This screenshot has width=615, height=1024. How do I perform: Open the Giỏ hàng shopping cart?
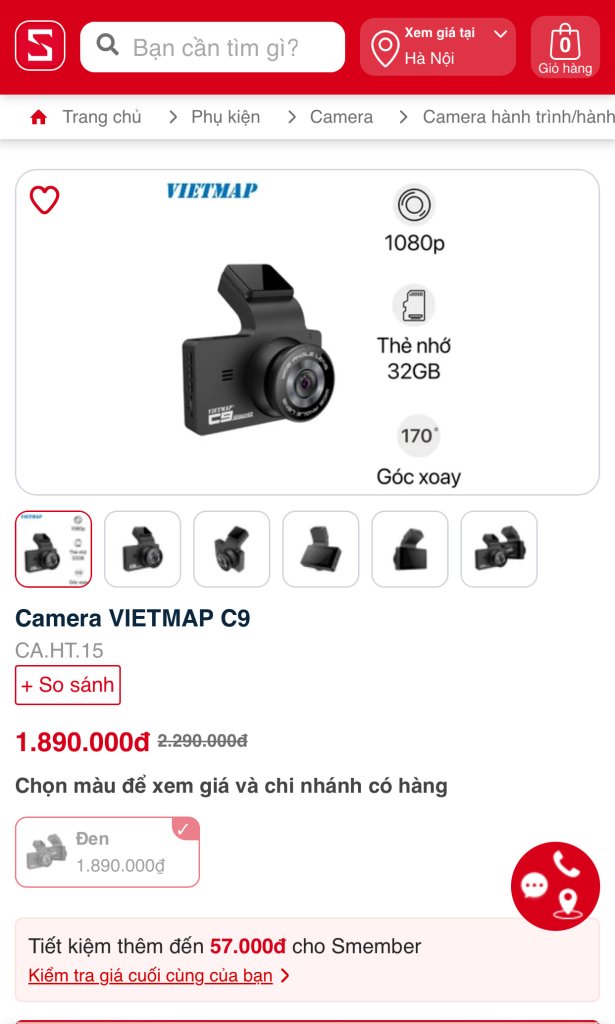565,47
